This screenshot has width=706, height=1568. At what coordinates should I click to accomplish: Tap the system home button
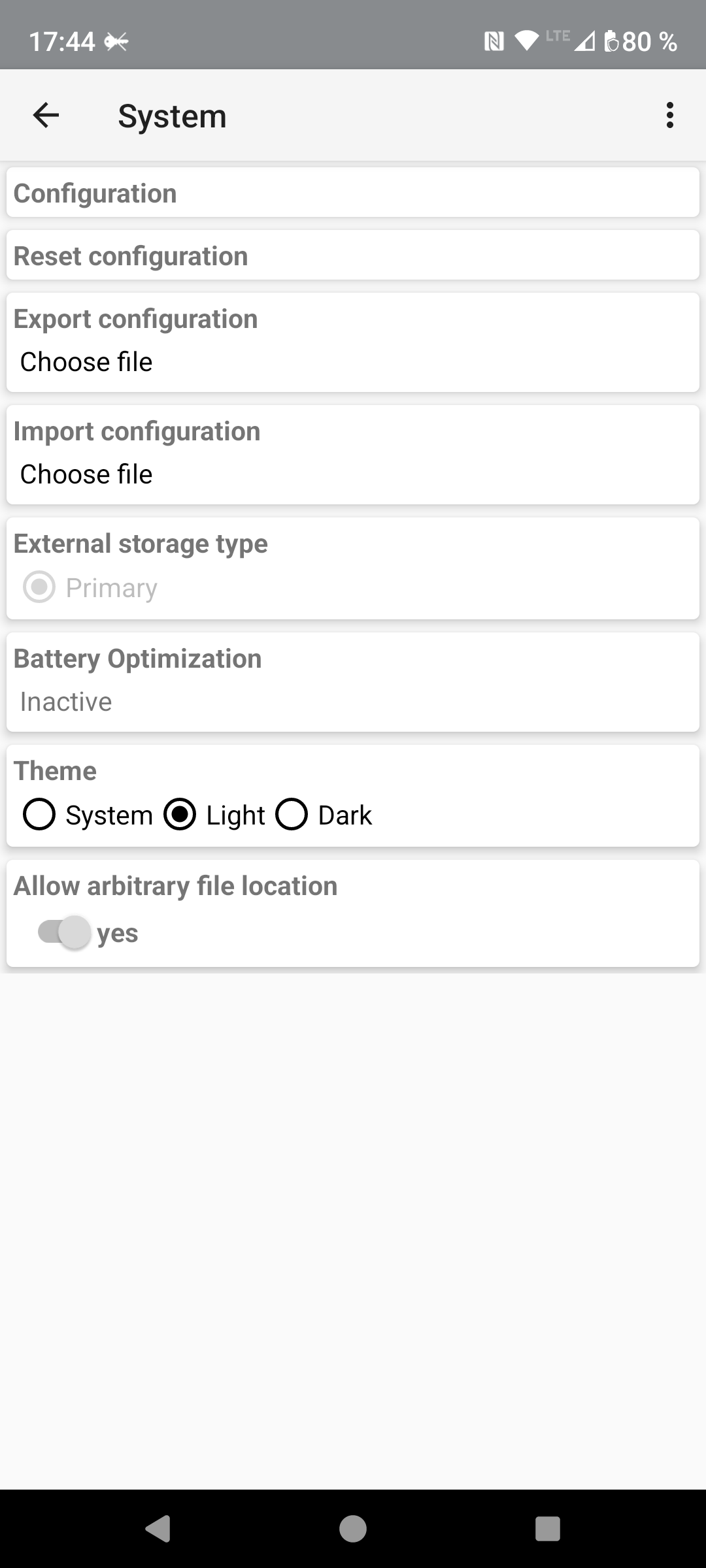pyautogui.click(x=353, y=1529)
